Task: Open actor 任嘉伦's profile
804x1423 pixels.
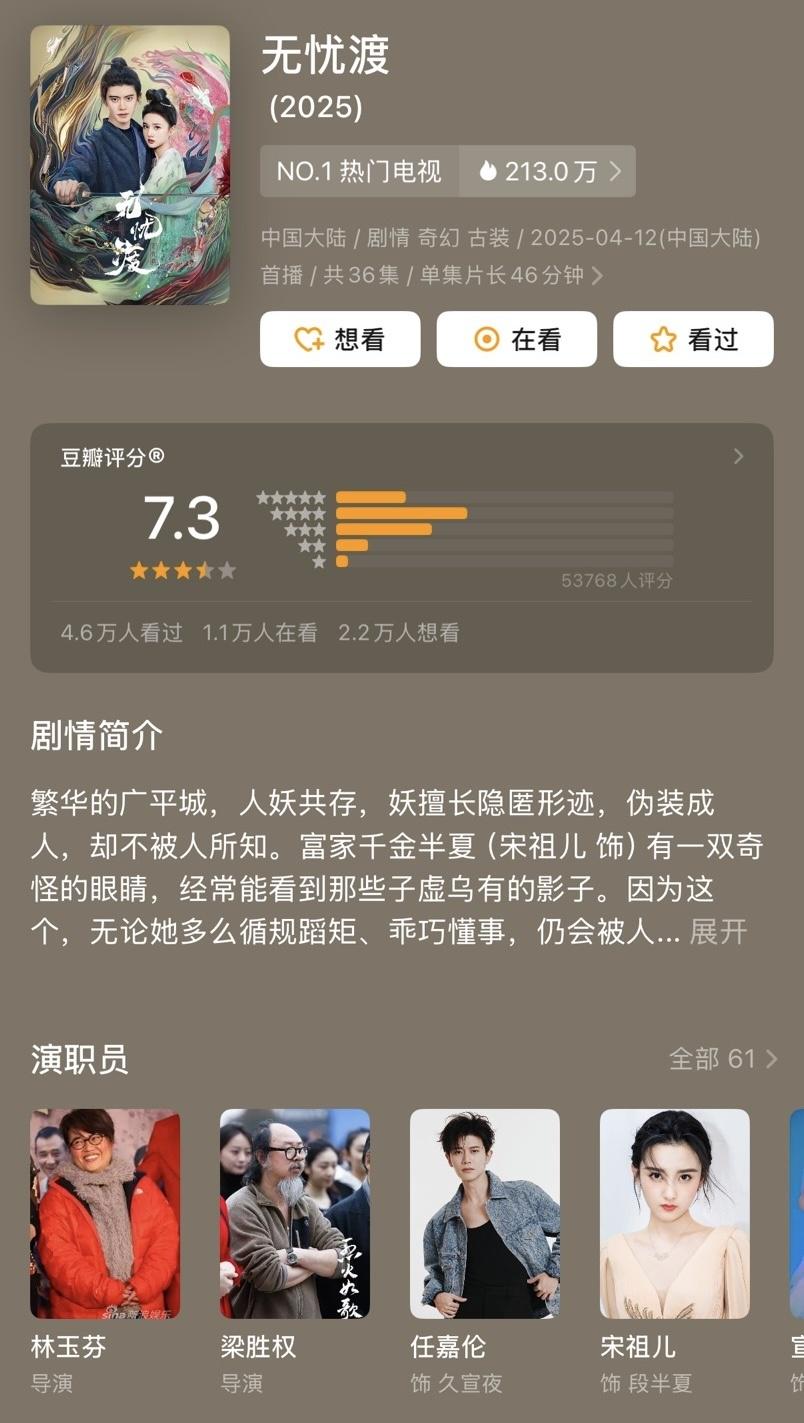Action: tap(484, 1213)
